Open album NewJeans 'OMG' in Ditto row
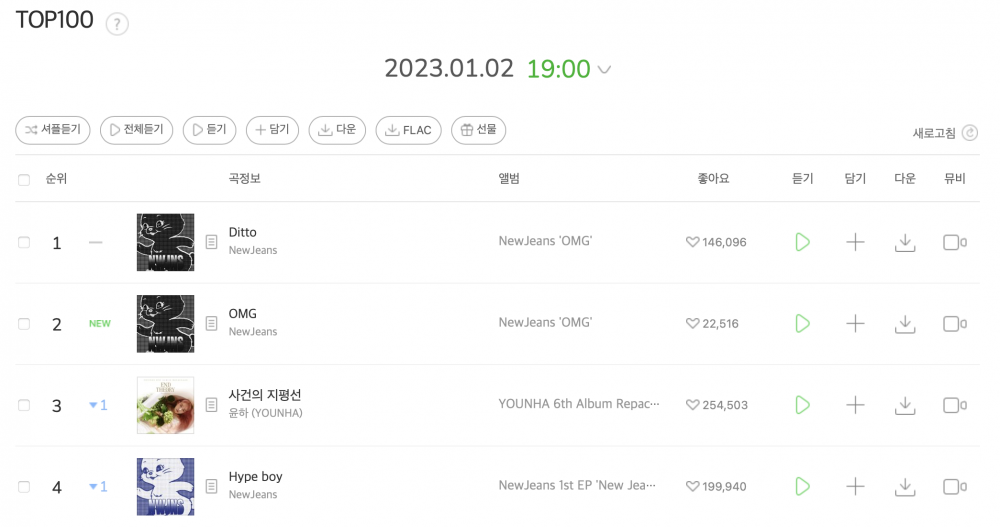This screenshot has width=1000, height=527. pos(545,242)
